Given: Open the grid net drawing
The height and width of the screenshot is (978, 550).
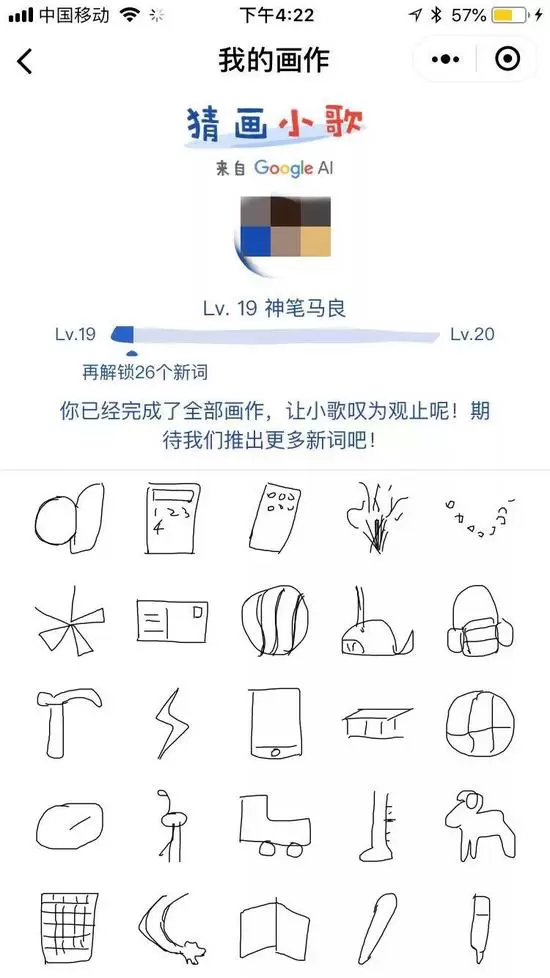Looking at the screenshot, I should [x=69, y=927].
